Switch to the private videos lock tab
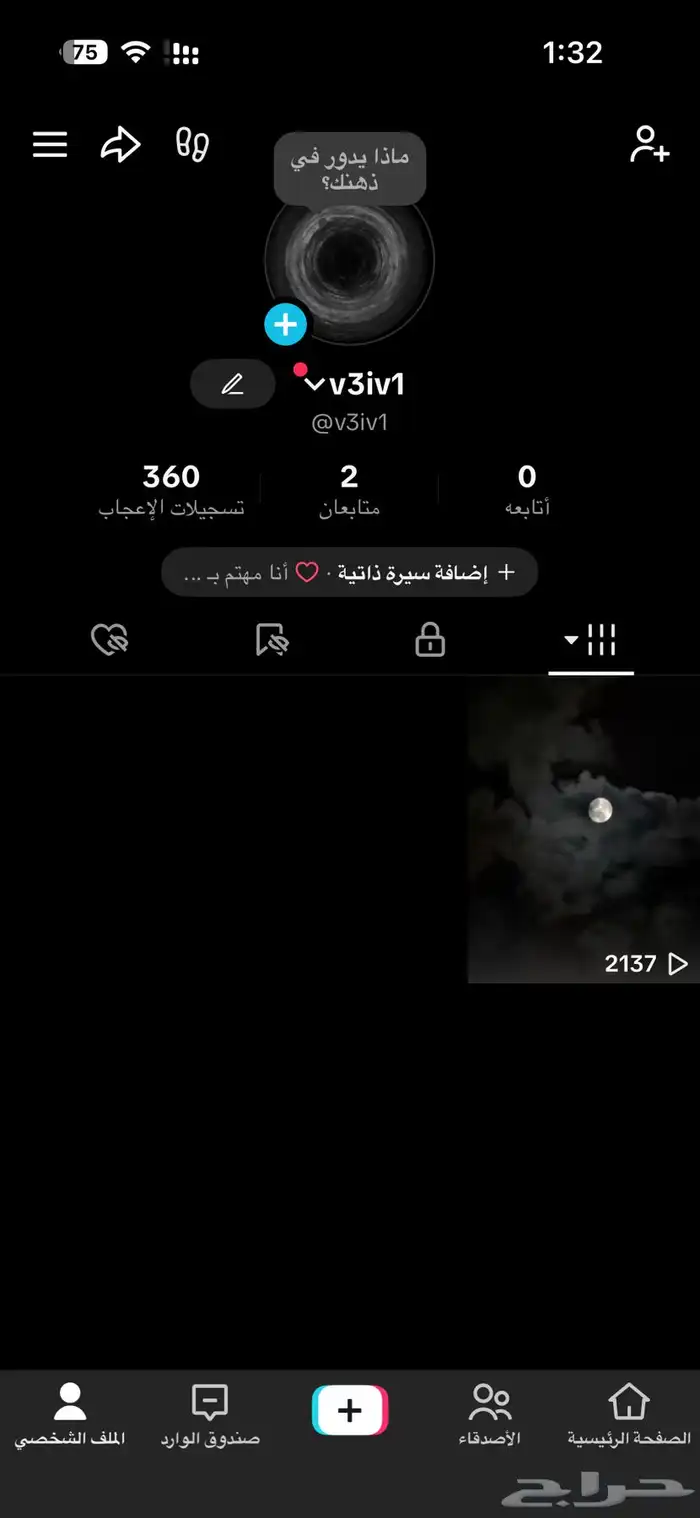The image size is (700, 1518). pos(430,640)
